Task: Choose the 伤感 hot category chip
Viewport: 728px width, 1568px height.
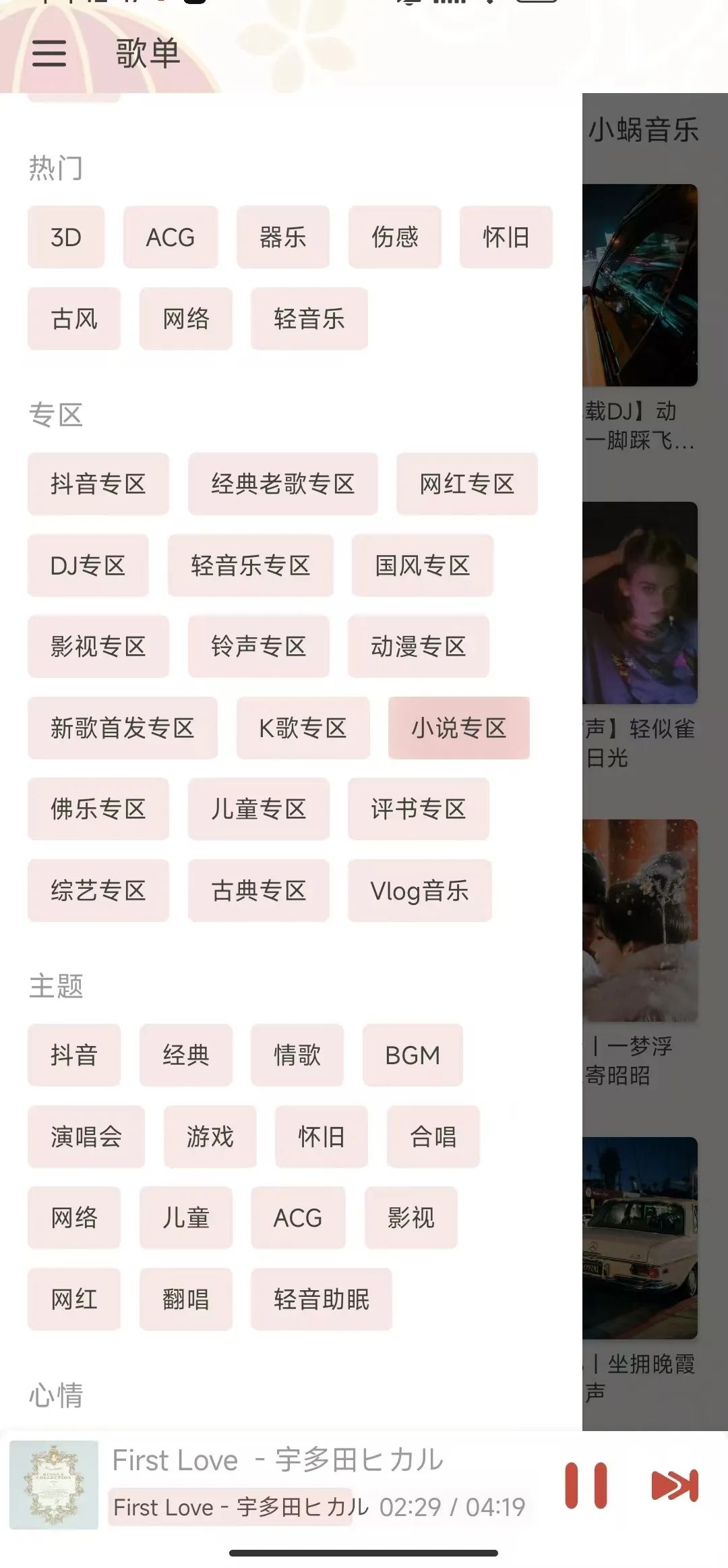Action: click(395, 237)
